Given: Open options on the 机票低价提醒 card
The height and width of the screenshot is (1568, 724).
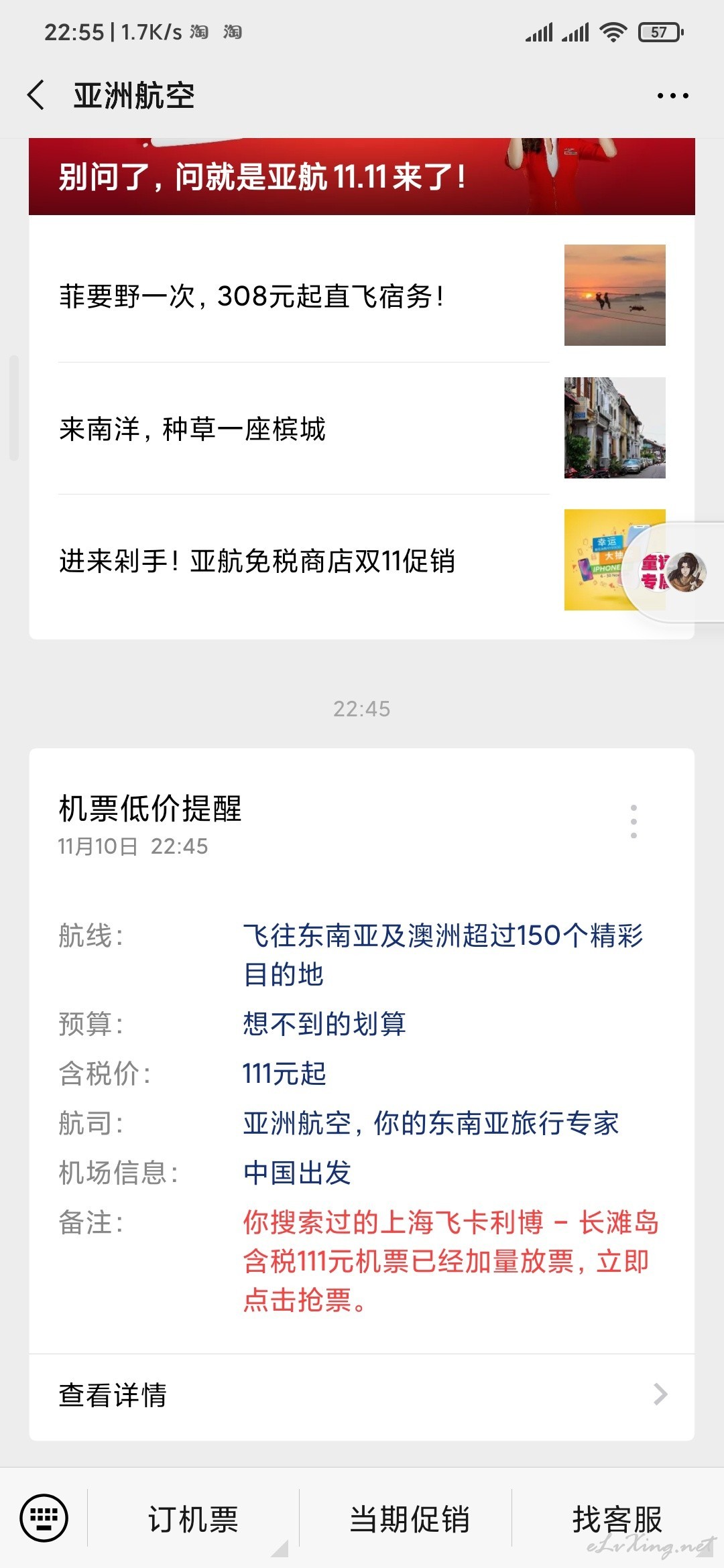Looking at the screenshot, I should [633, 822].
